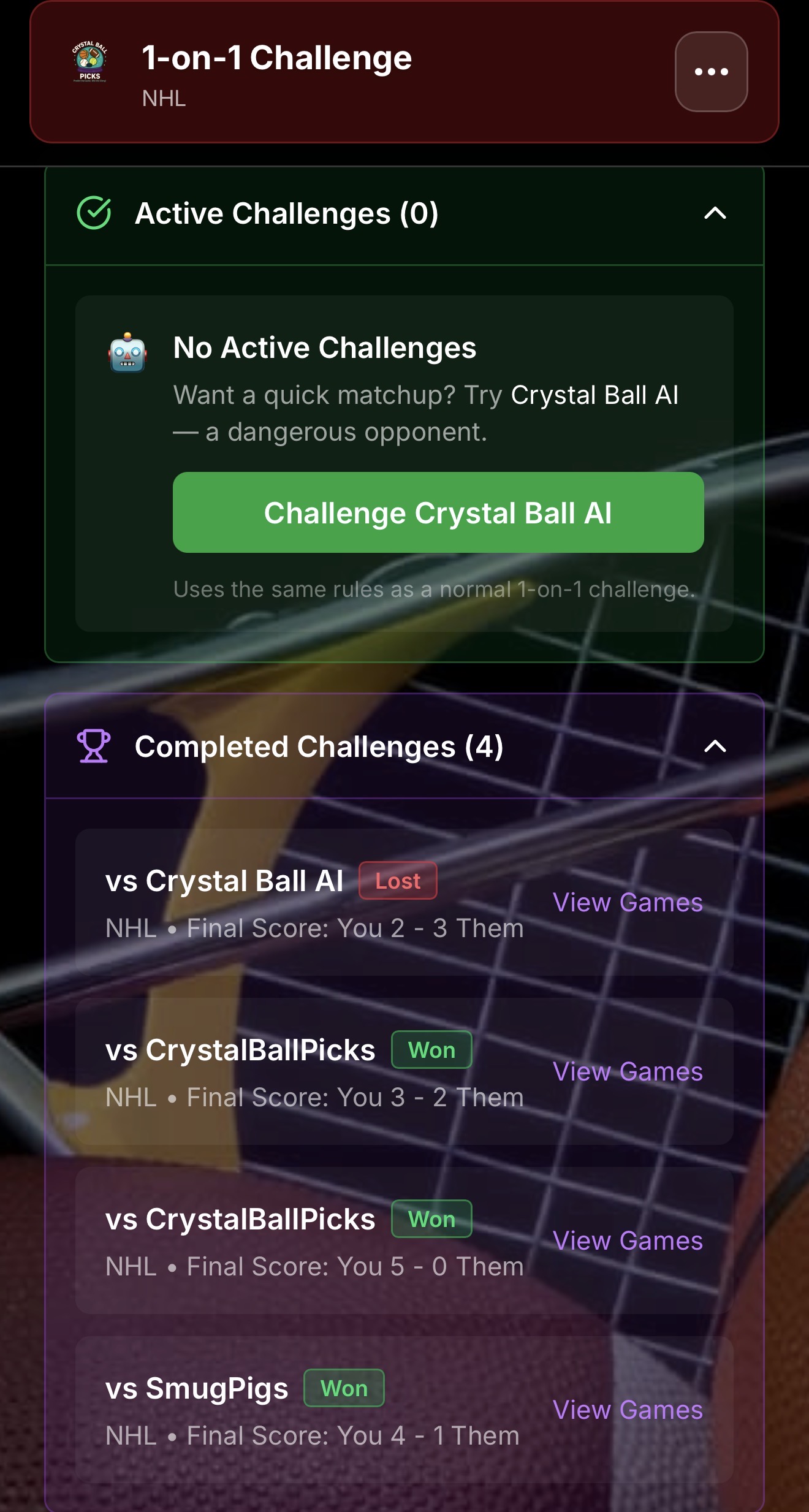View games for the 3-2 CrystalBallPicks win
The height and width of the screenshot is (1512, 809).
click(x=627, y=1071)
